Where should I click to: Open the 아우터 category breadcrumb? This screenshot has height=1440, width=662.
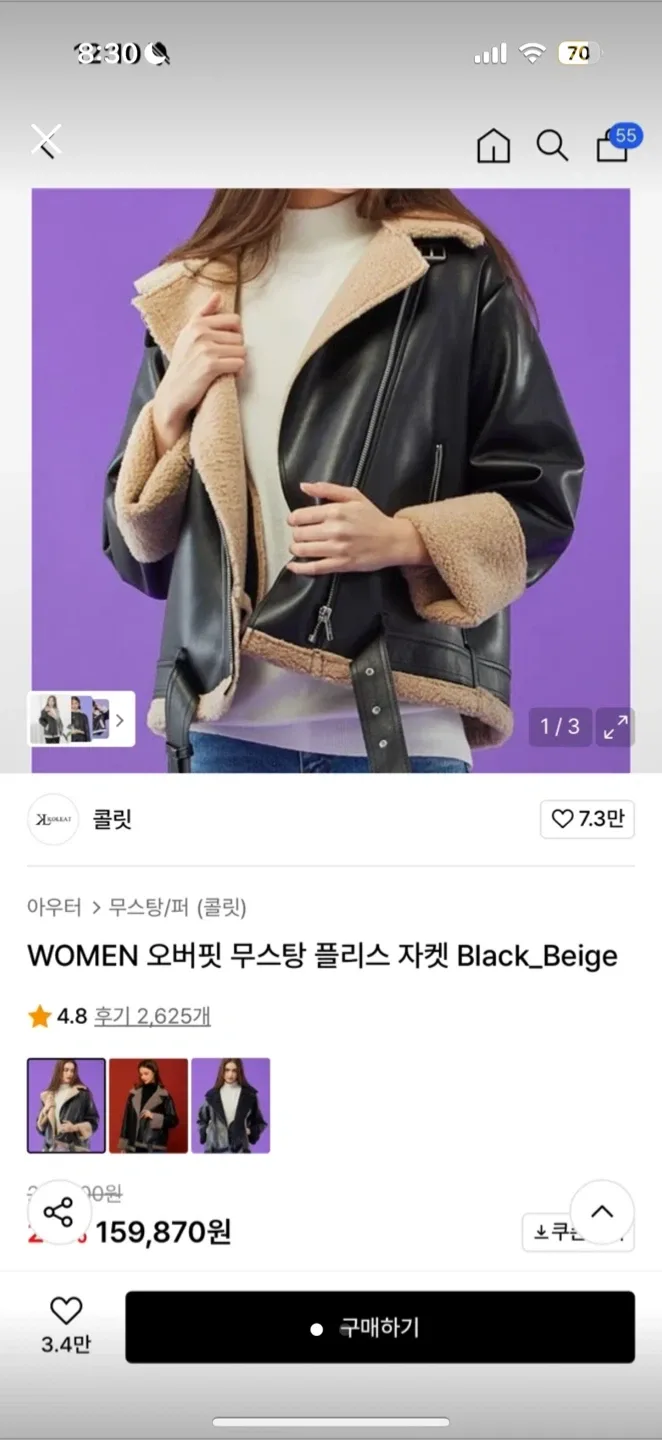54,908
